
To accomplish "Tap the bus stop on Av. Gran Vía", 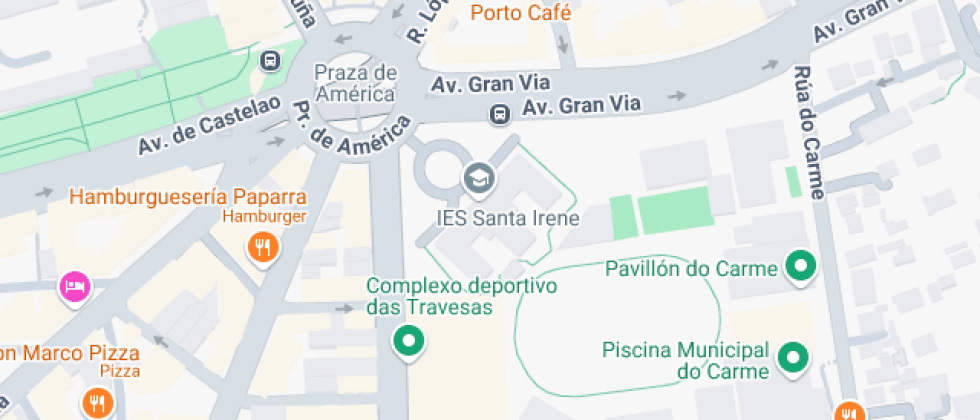I will pos(499,115).
